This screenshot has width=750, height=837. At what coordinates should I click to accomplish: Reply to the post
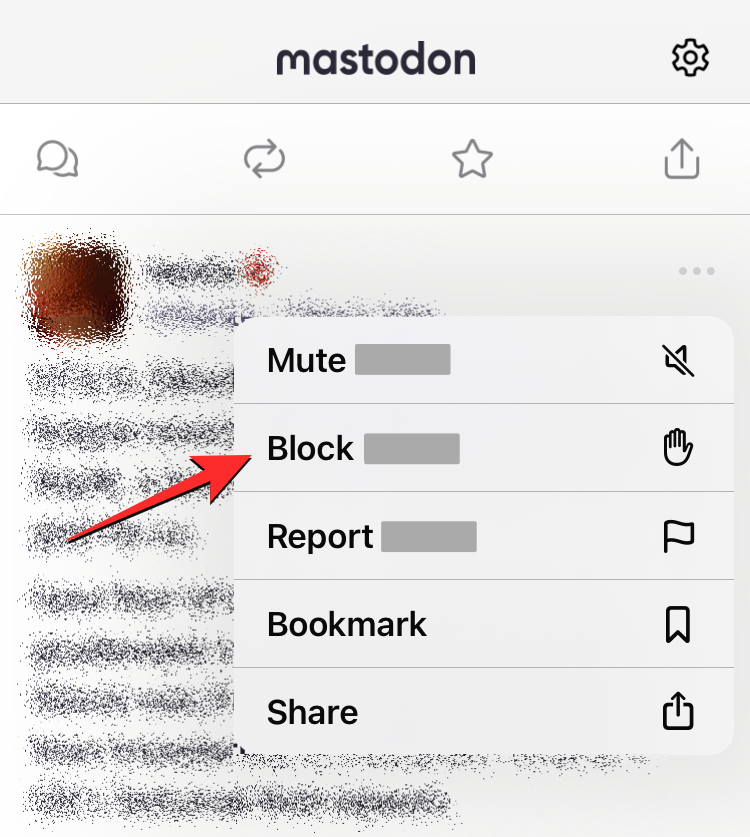[x=57, y=159]
